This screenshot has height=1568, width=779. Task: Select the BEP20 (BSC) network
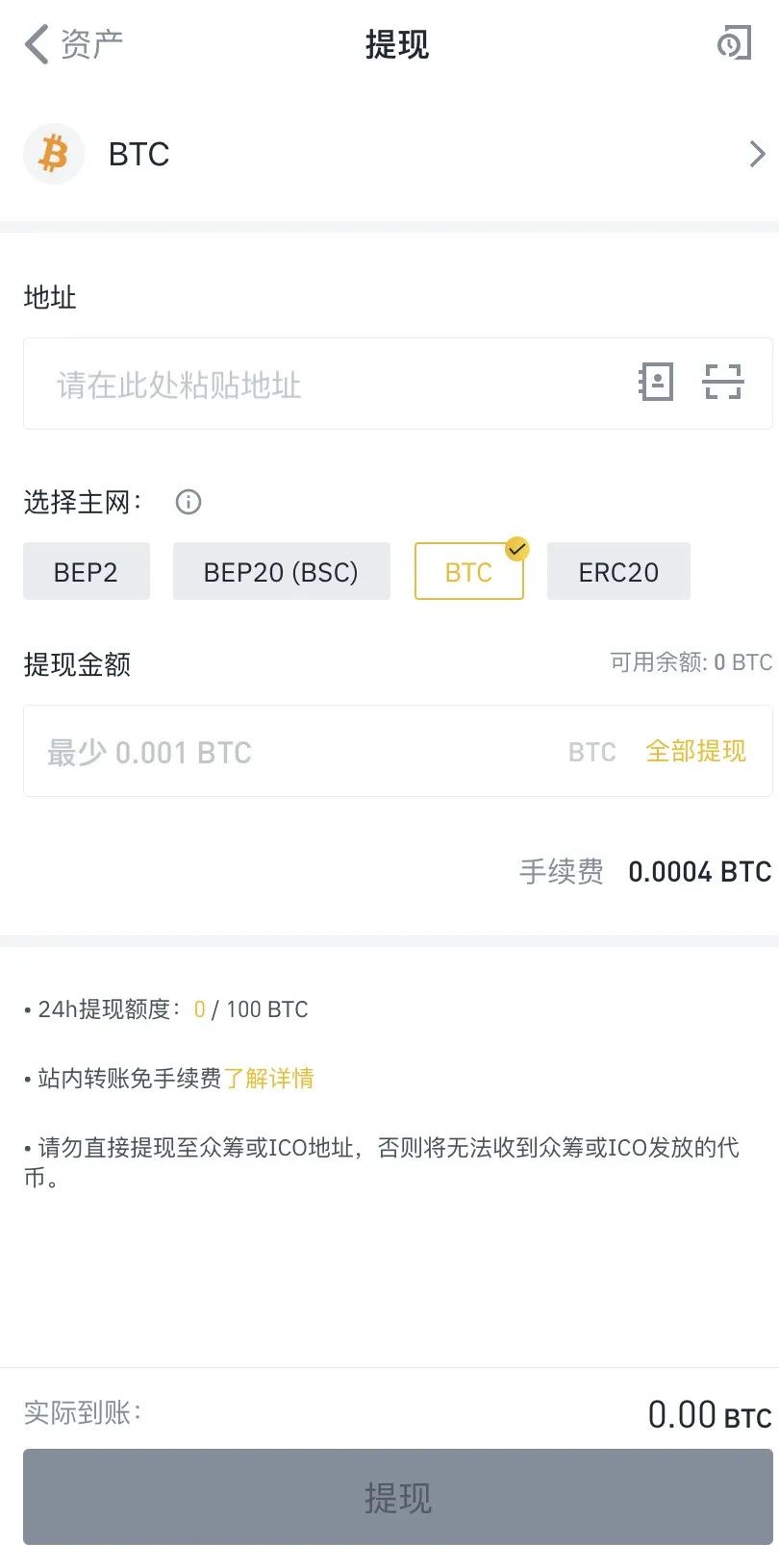pos(281,571)
